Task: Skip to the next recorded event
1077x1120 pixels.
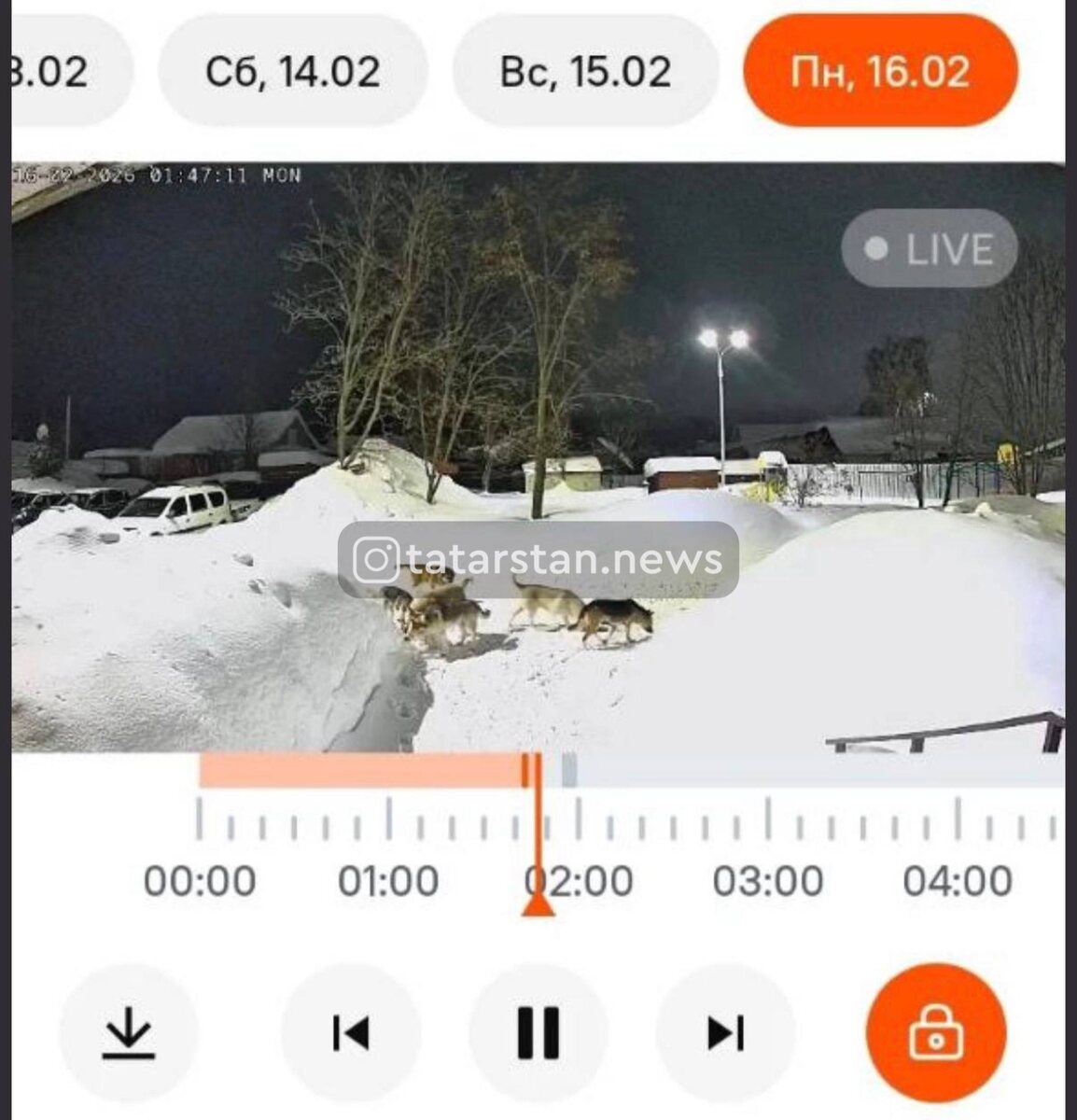Action: click(725, 1034)
